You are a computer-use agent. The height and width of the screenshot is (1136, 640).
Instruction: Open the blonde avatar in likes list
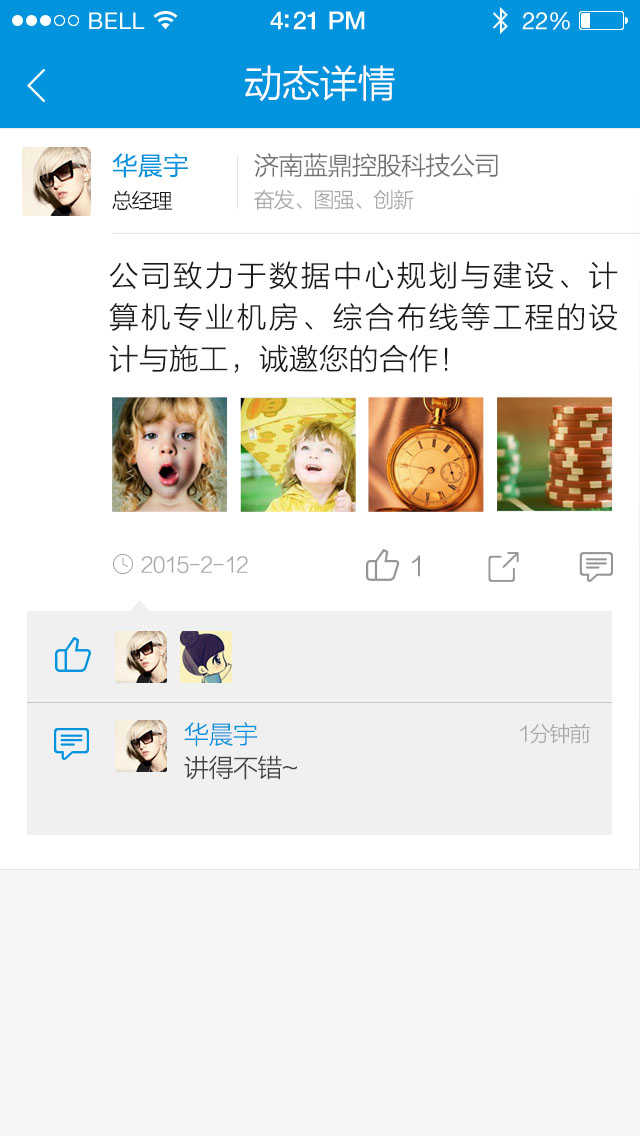[141, 657]
